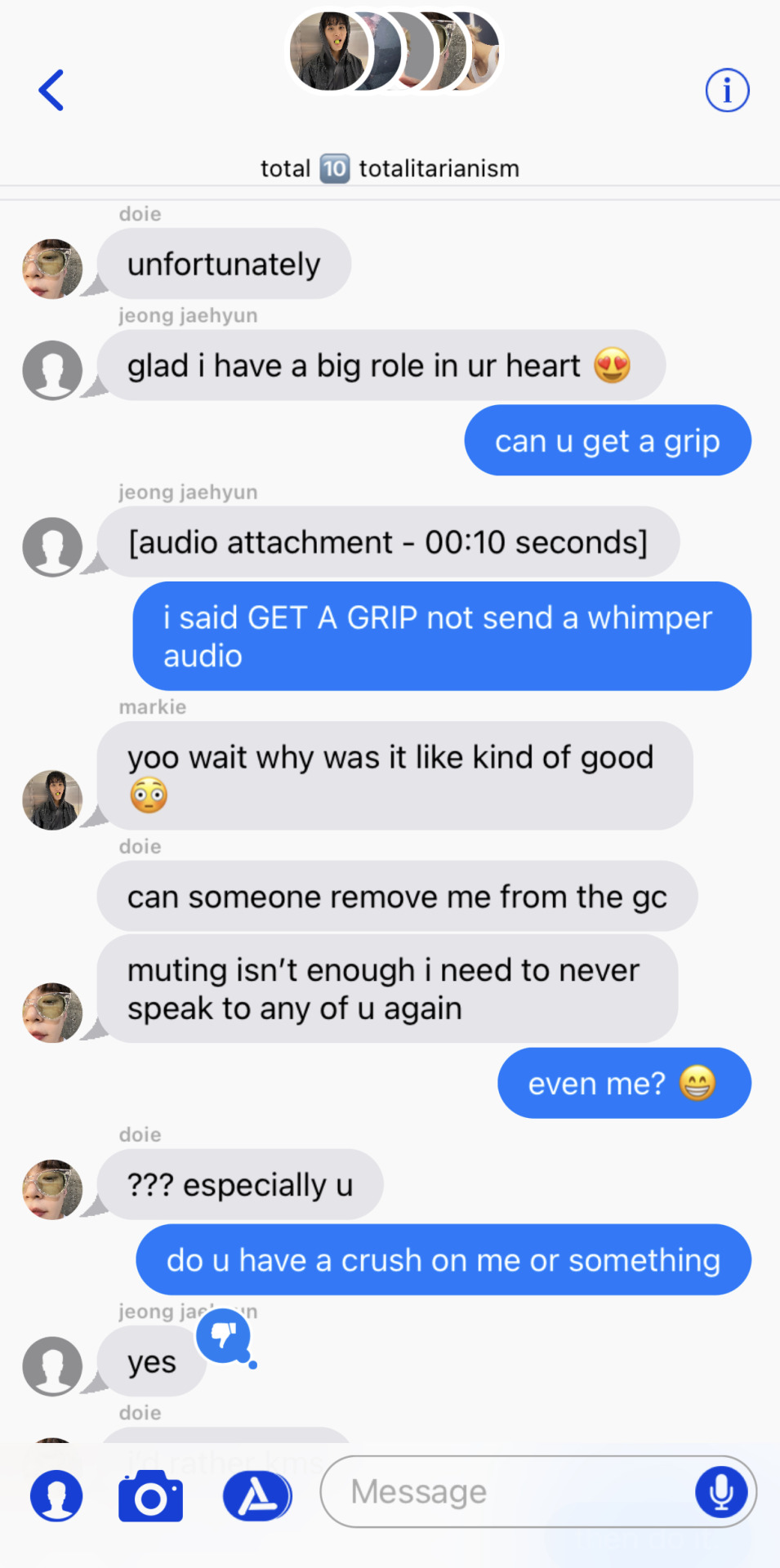Open the camera to send a photo
Screen dimensions: 780x1568
click(x=151, y=1496)
